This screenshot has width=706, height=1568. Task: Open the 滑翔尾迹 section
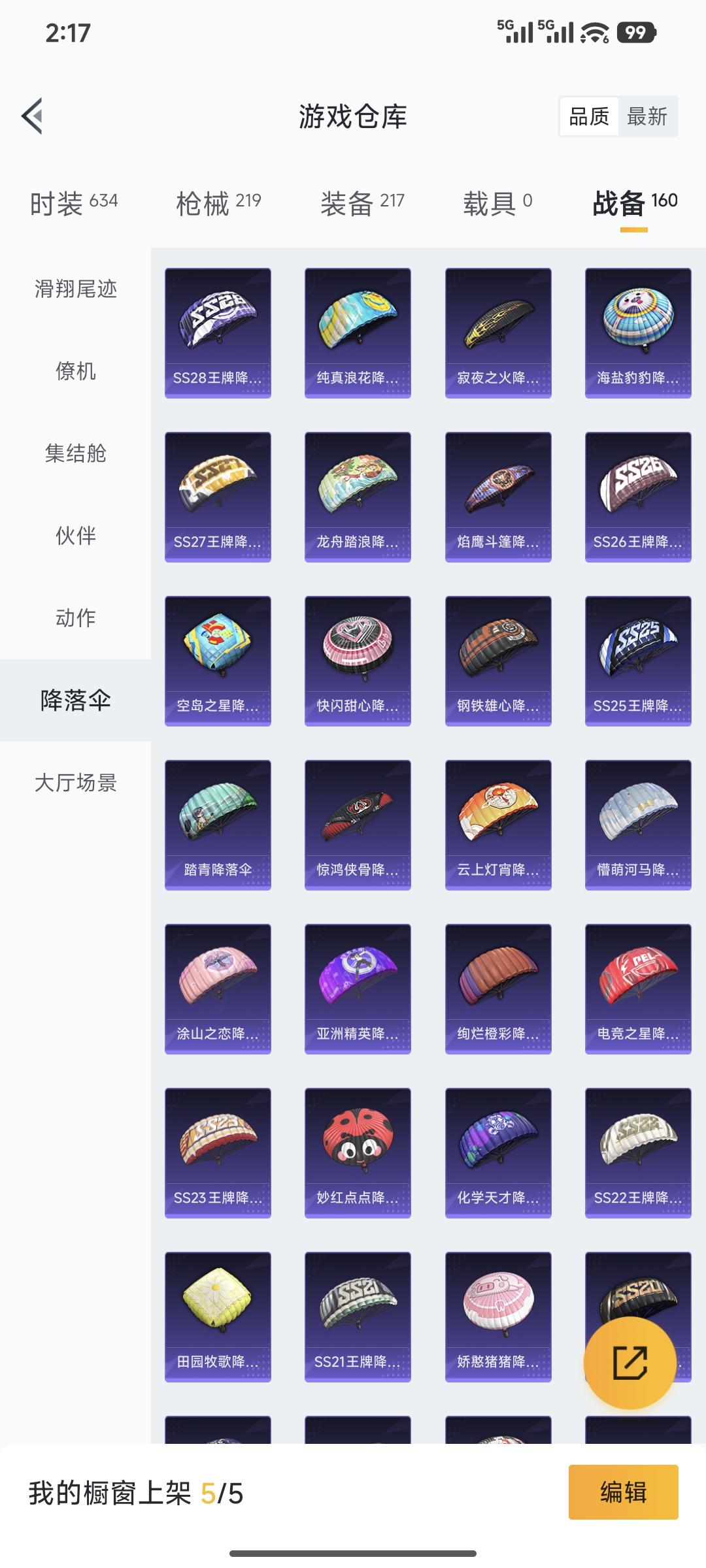(76, 290)
